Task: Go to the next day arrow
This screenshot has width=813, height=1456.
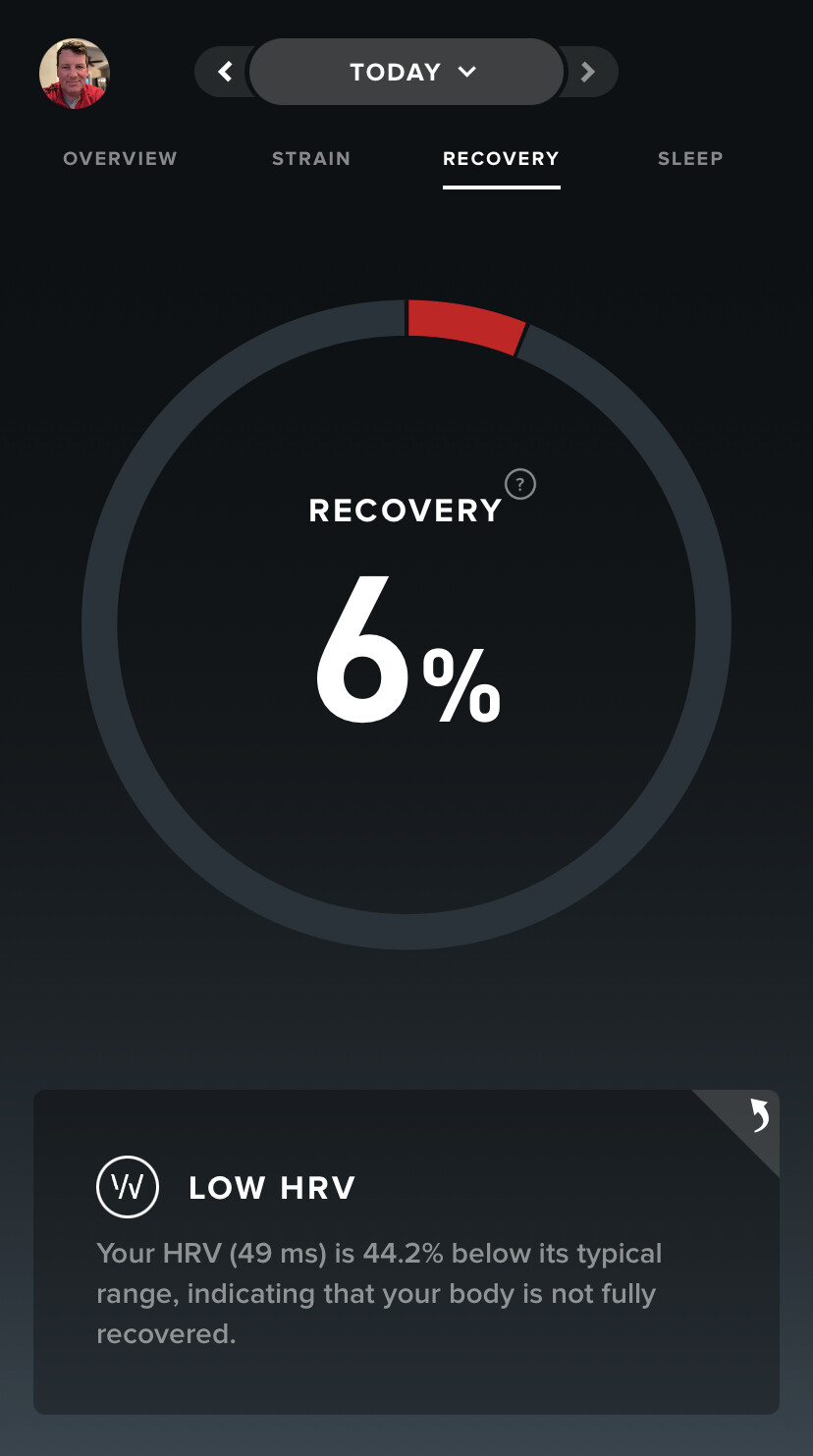Action: pos(588,72)
